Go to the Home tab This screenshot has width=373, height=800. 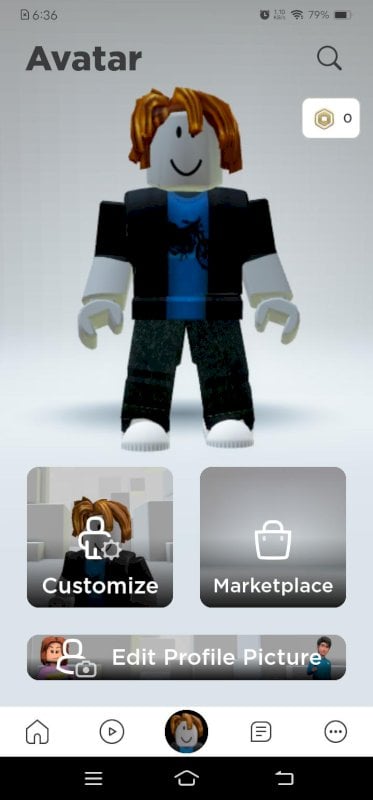[x=37, y=732]
